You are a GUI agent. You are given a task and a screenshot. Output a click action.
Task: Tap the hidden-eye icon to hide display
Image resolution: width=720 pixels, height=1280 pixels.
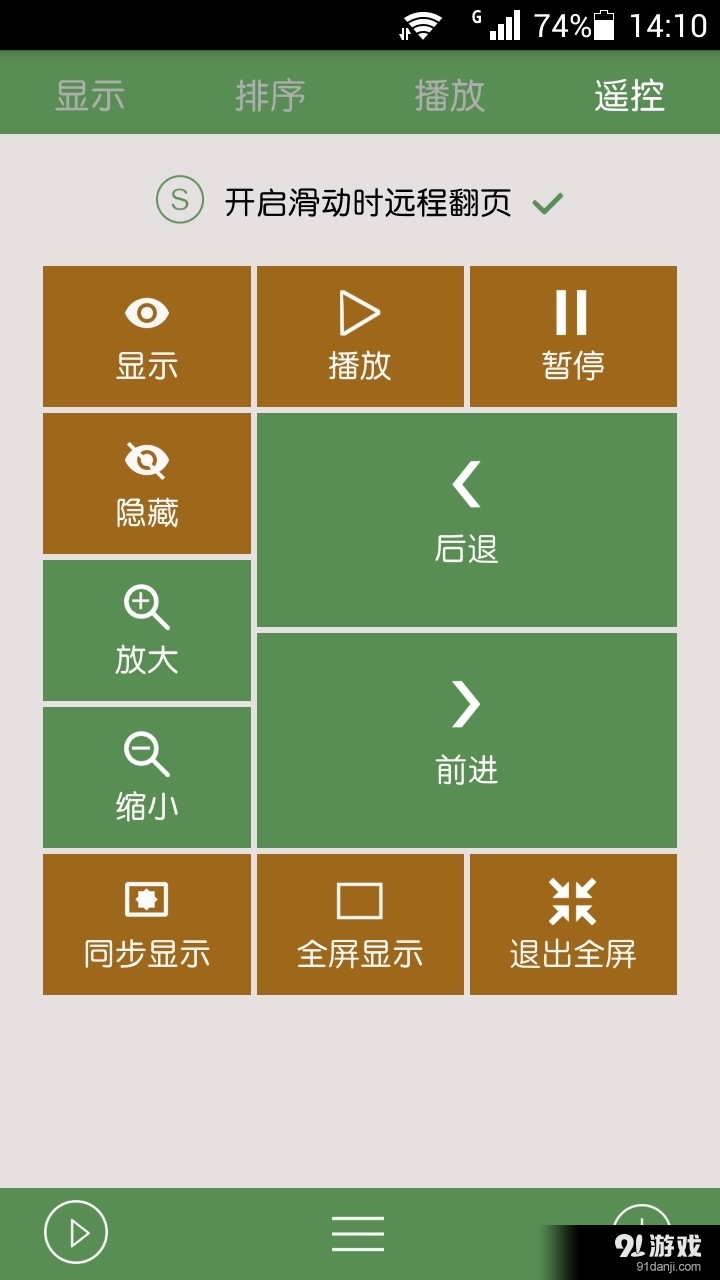[x=147, y=460]
